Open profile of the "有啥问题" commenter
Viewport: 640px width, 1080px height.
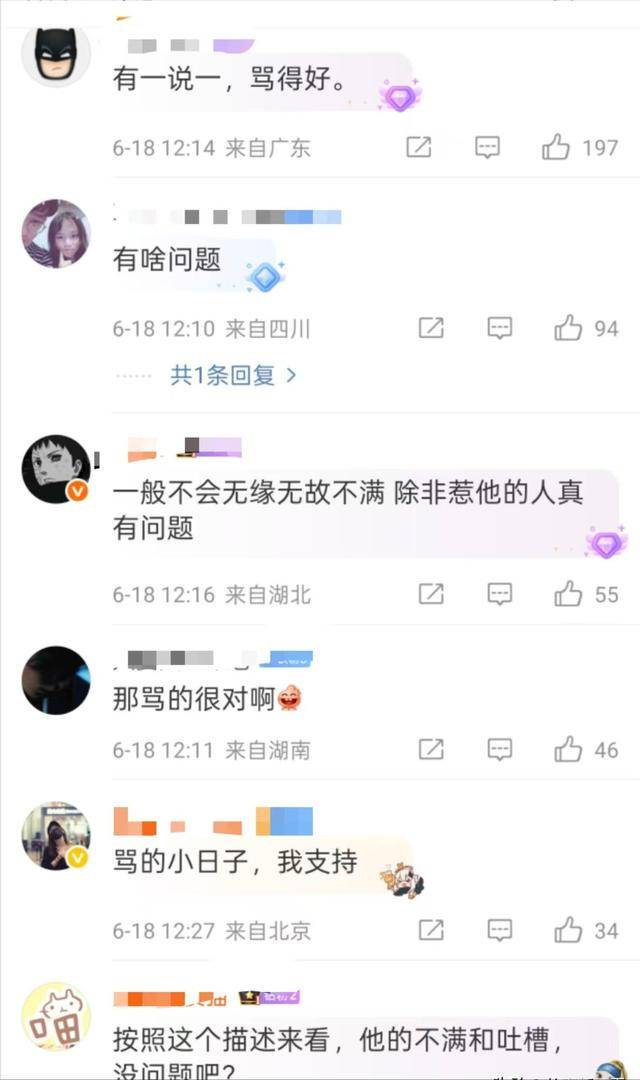point(56,234)
